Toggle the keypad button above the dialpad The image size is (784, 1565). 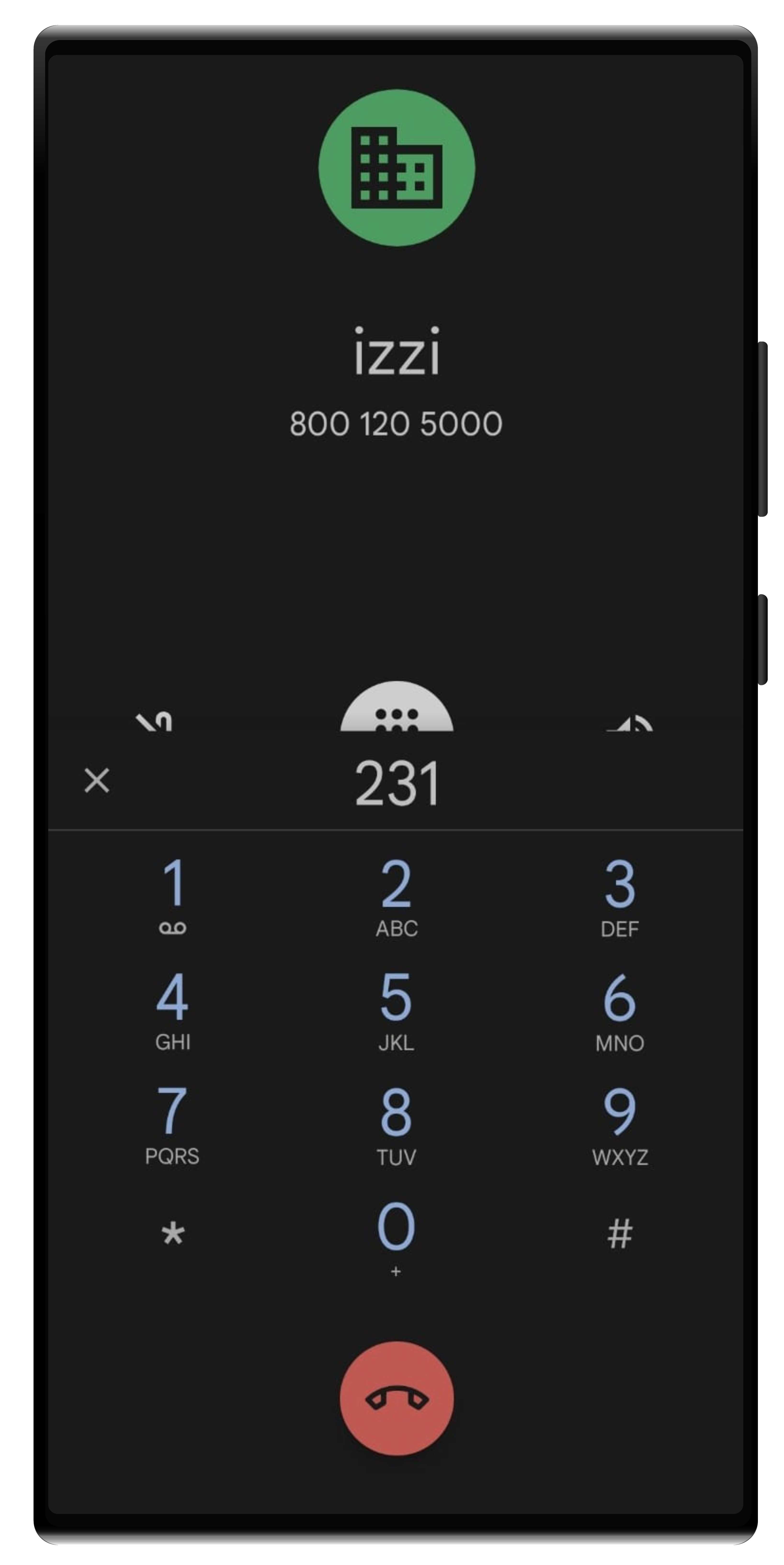coord(396,711)
